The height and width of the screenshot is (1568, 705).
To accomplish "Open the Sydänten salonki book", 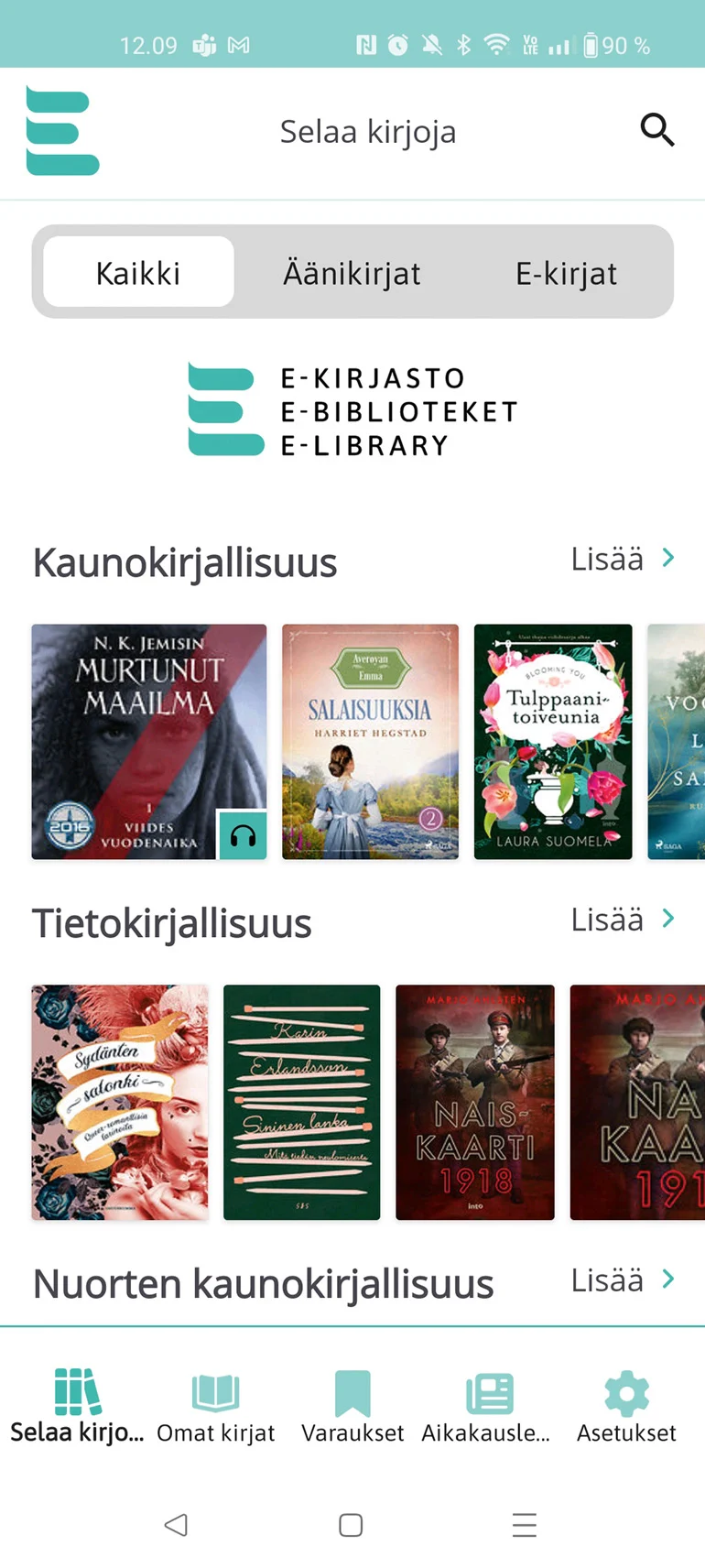I will [120, 1102].
